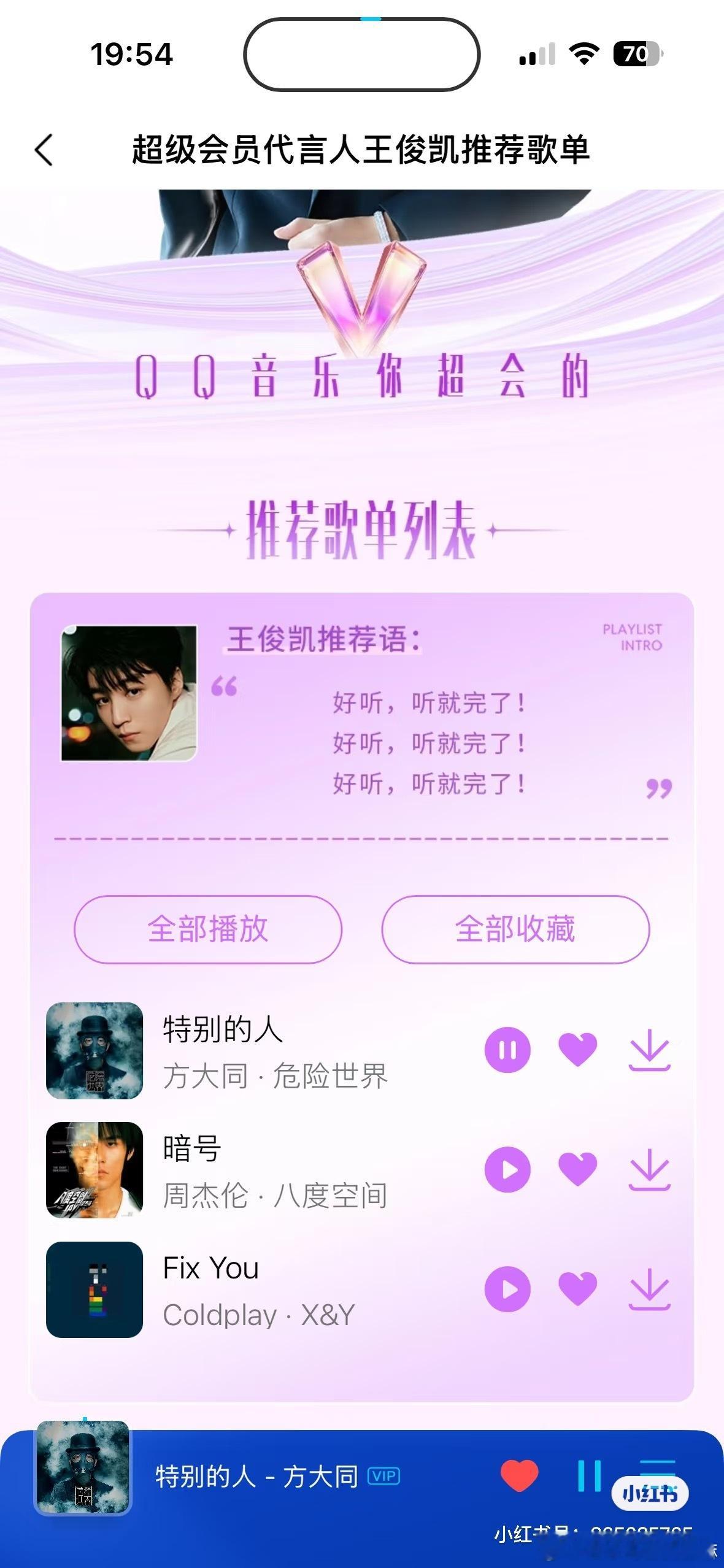Unfavorite 特别的人 by tapping its heart

577,1049
